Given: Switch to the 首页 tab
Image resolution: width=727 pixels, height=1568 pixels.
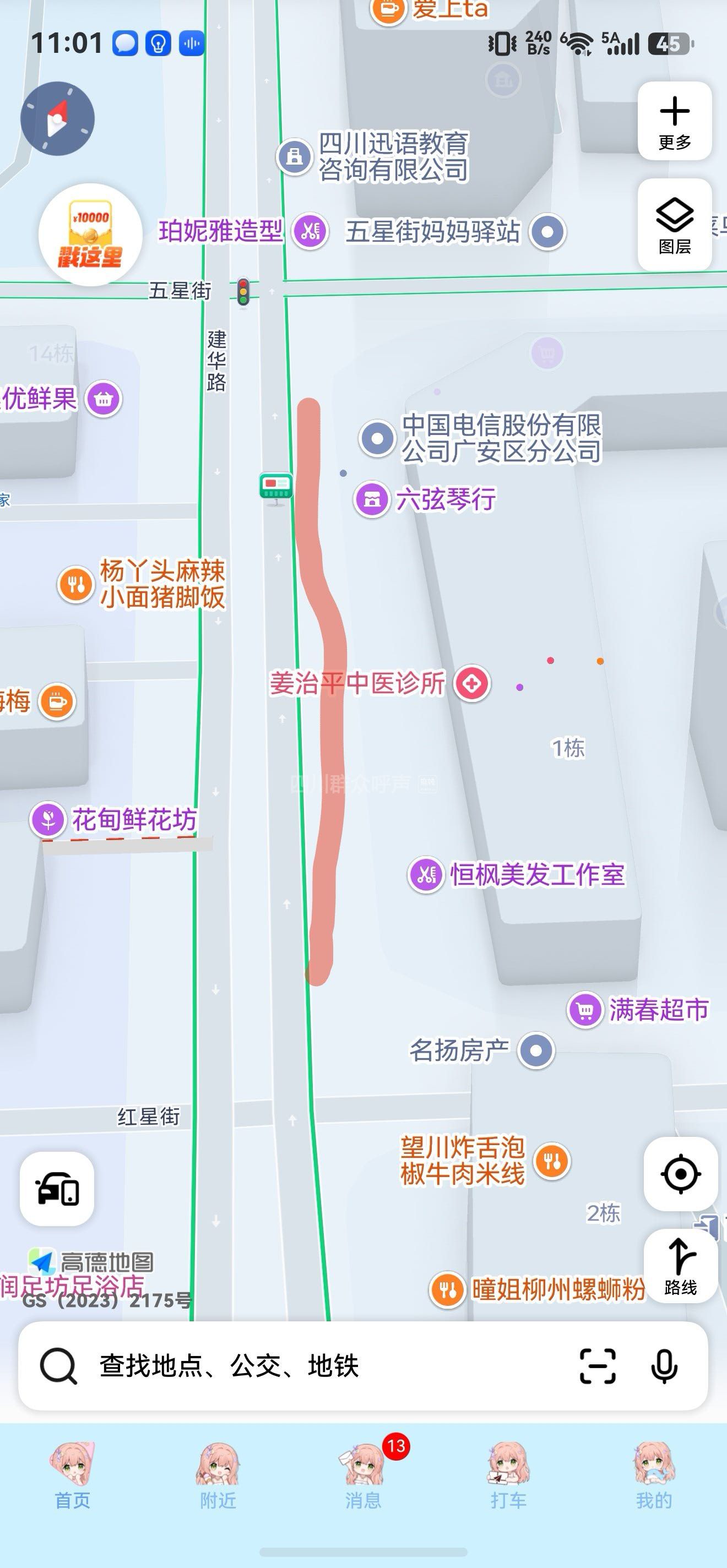Looking at the screenshot, I should click(73, 1476).
